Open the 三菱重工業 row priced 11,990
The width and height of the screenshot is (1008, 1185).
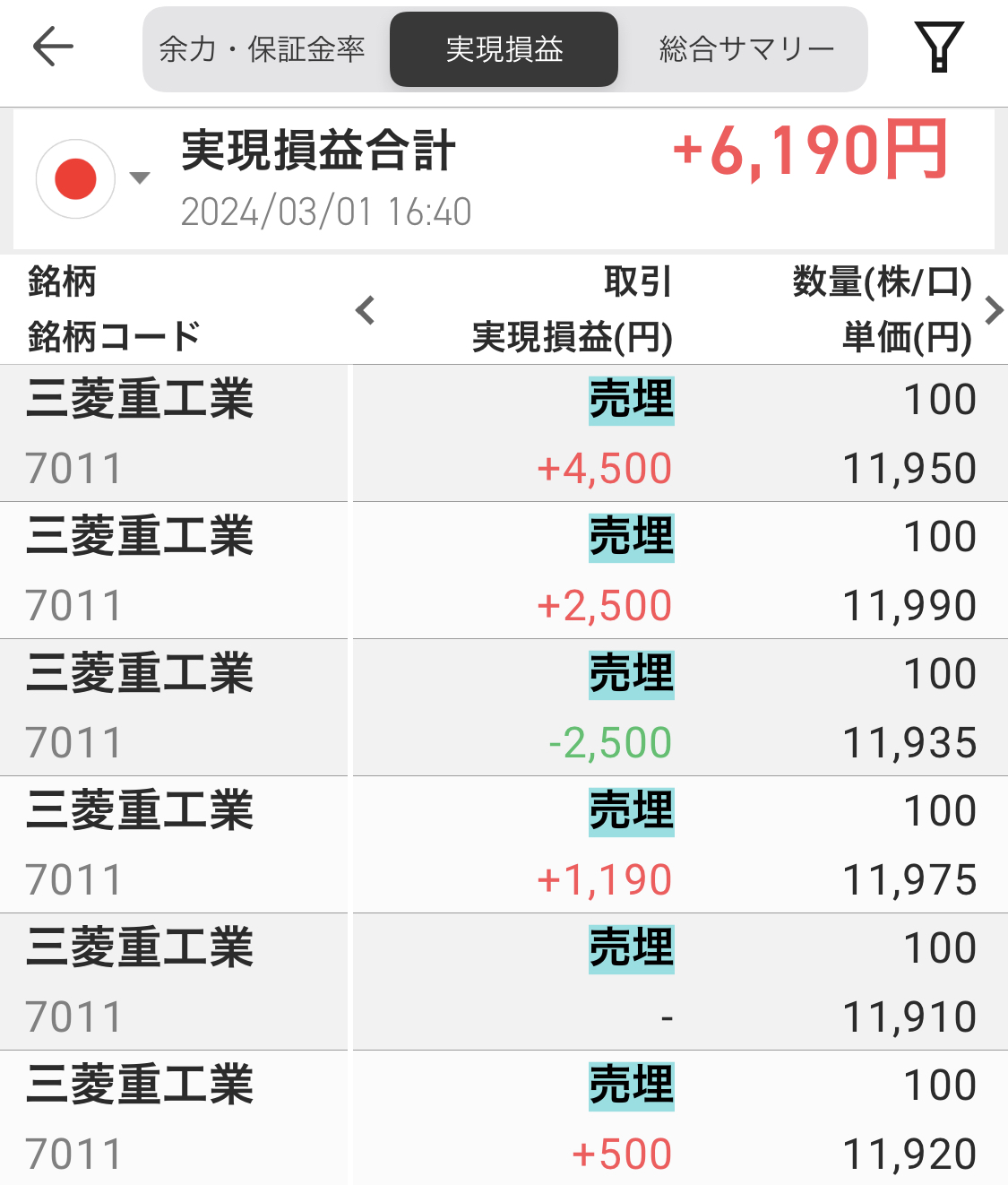[502, 571]
